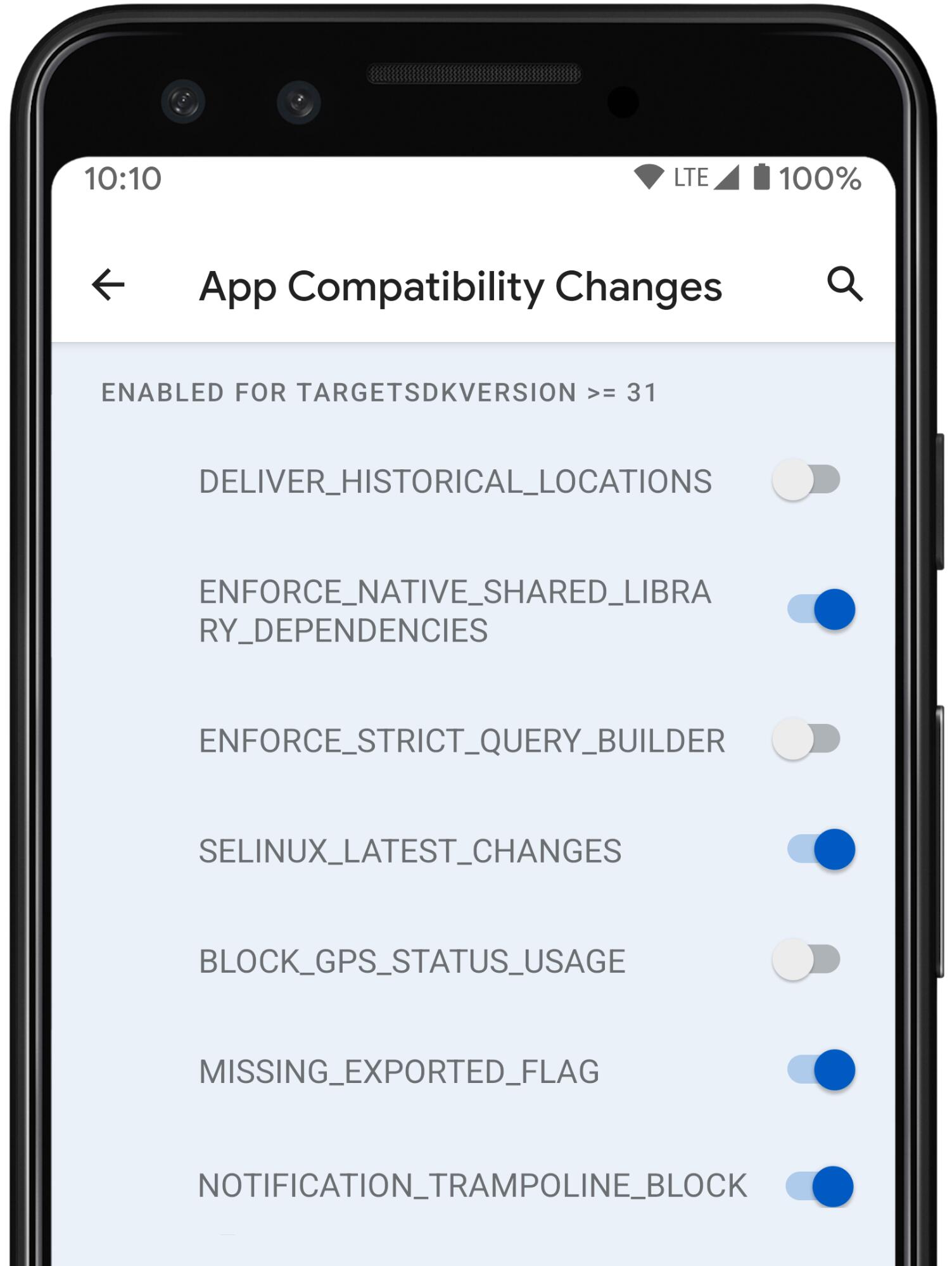The image size is (952, 1266).
Task: Disable ENFORCE_NATIVE_SHARED_LIBRARY_DEPENDENCIES
Action: 817,609
